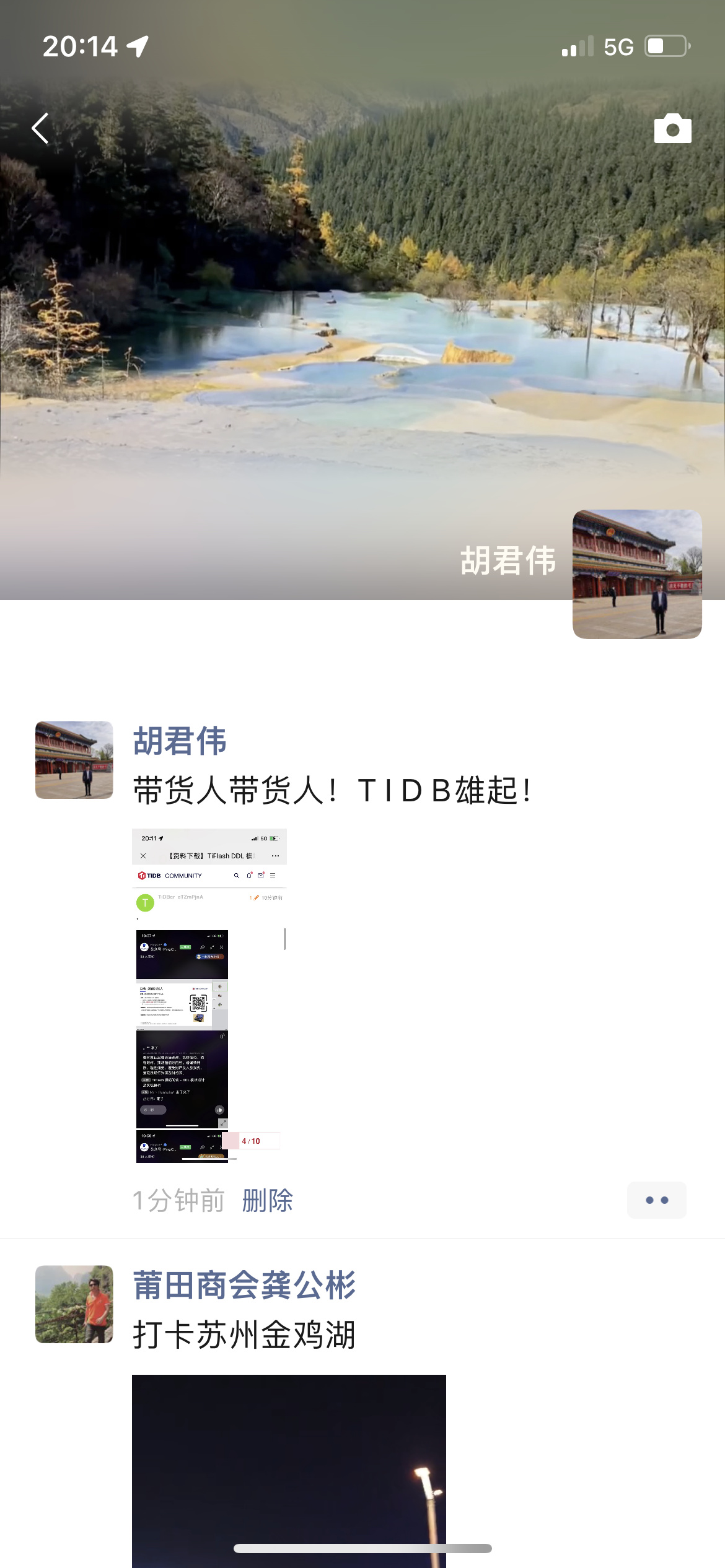This screenshot has height=1568, width=725.
Task: Open the 胡君伟 name link on the post
Action: [180, 741]
